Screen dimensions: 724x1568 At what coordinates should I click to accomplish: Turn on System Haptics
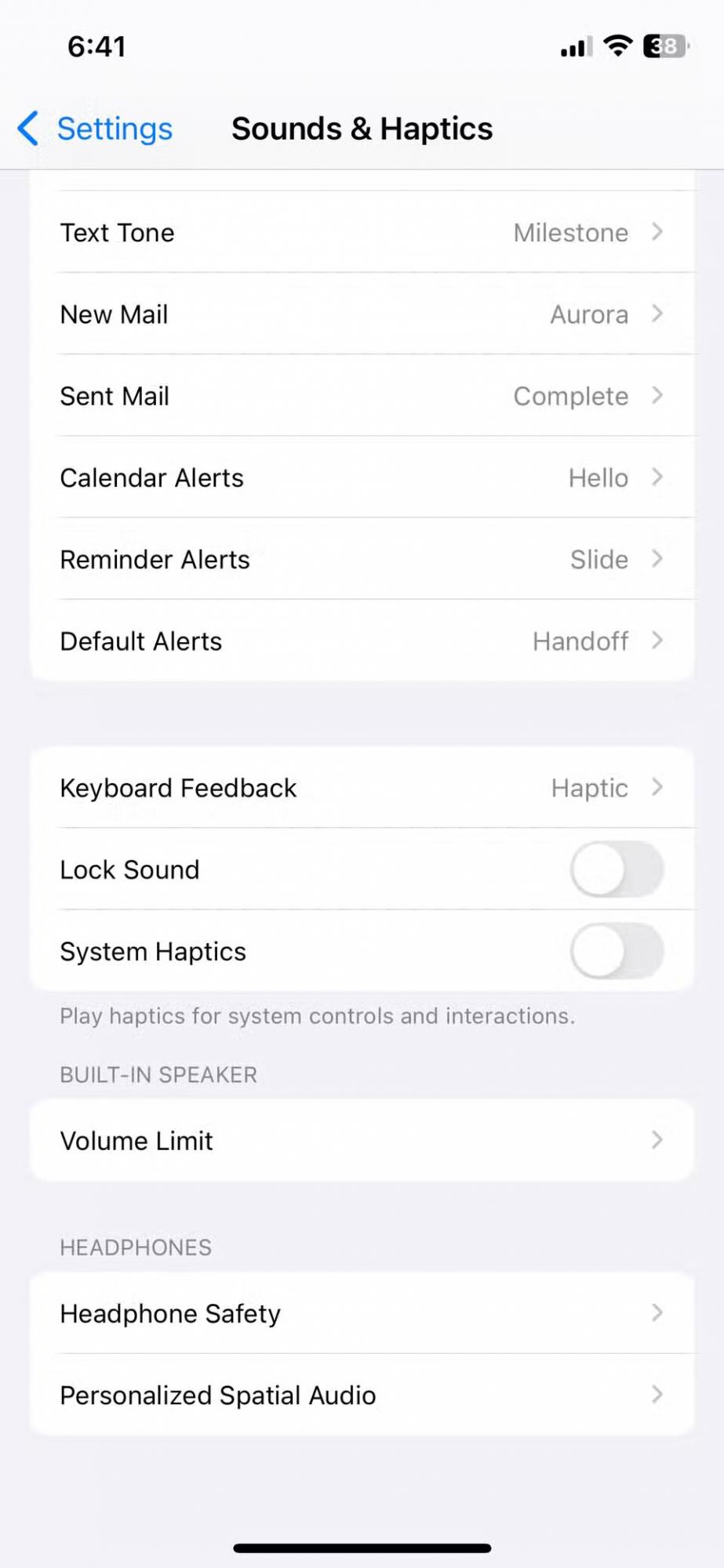point(617,952)
